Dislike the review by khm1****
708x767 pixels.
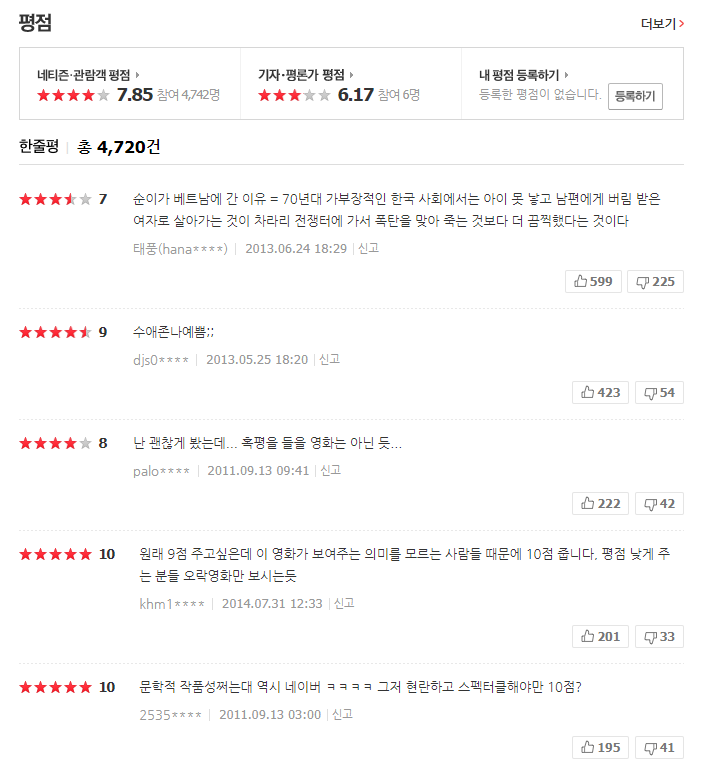[659, 636]
